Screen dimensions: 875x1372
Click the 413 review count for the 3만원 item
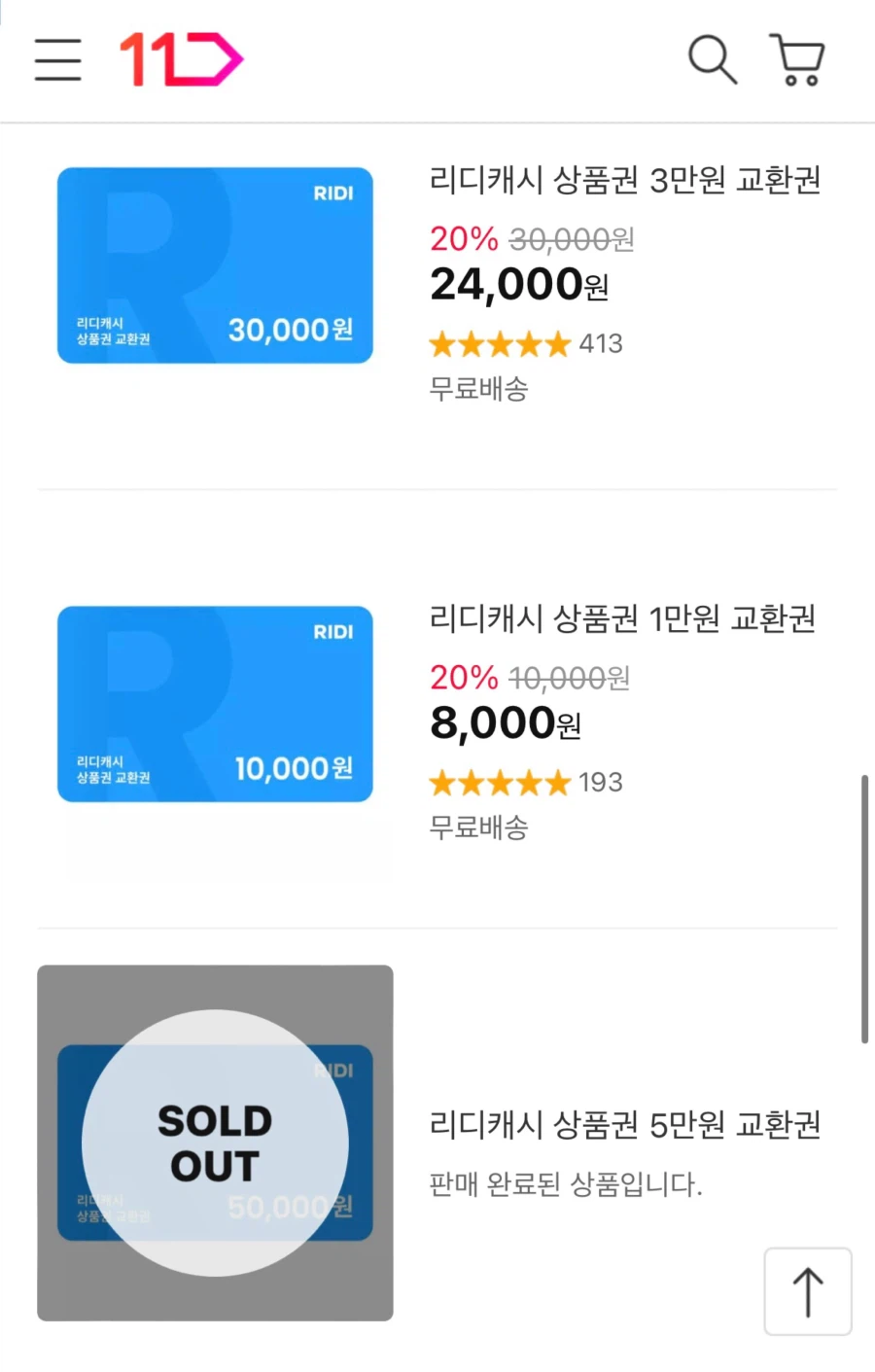[601, 343]
